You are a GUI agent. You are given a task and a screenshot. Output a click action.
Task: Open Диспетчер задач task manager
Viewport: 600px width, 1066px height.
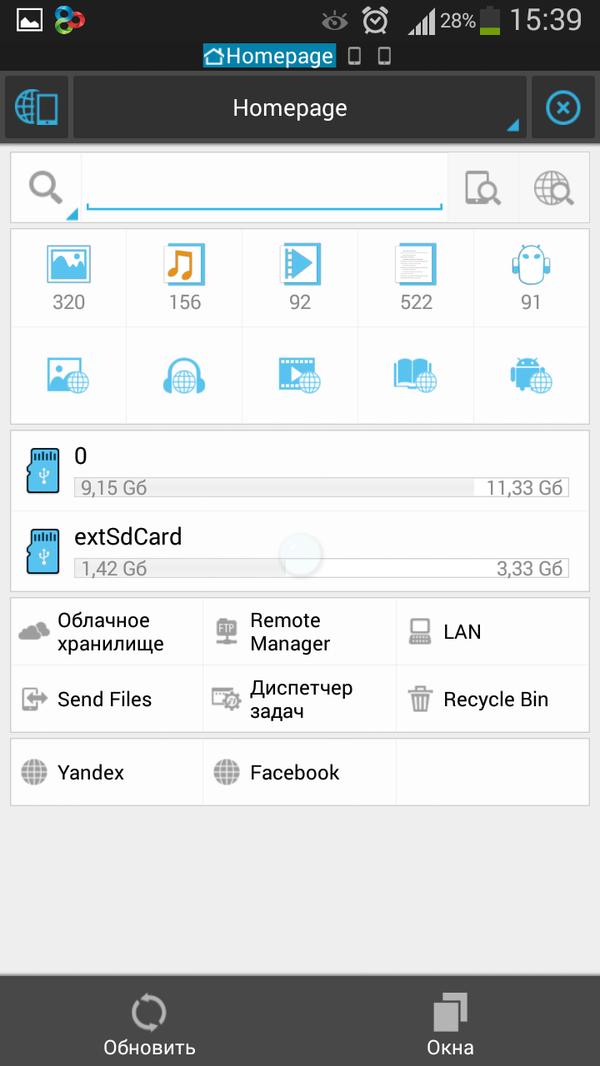point(300,699)
